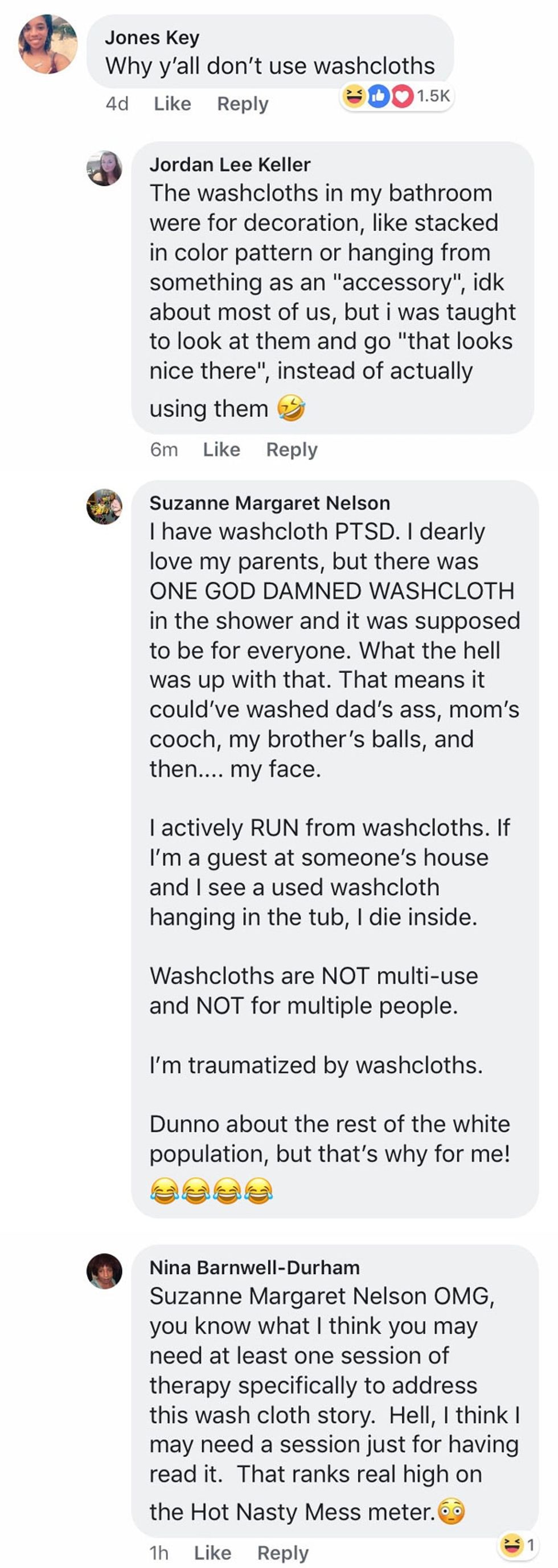Tap Suzanne Margaret Nelson's avatar photo
The height and width of the screenshot is (1568, 558).
coord(104,507)
